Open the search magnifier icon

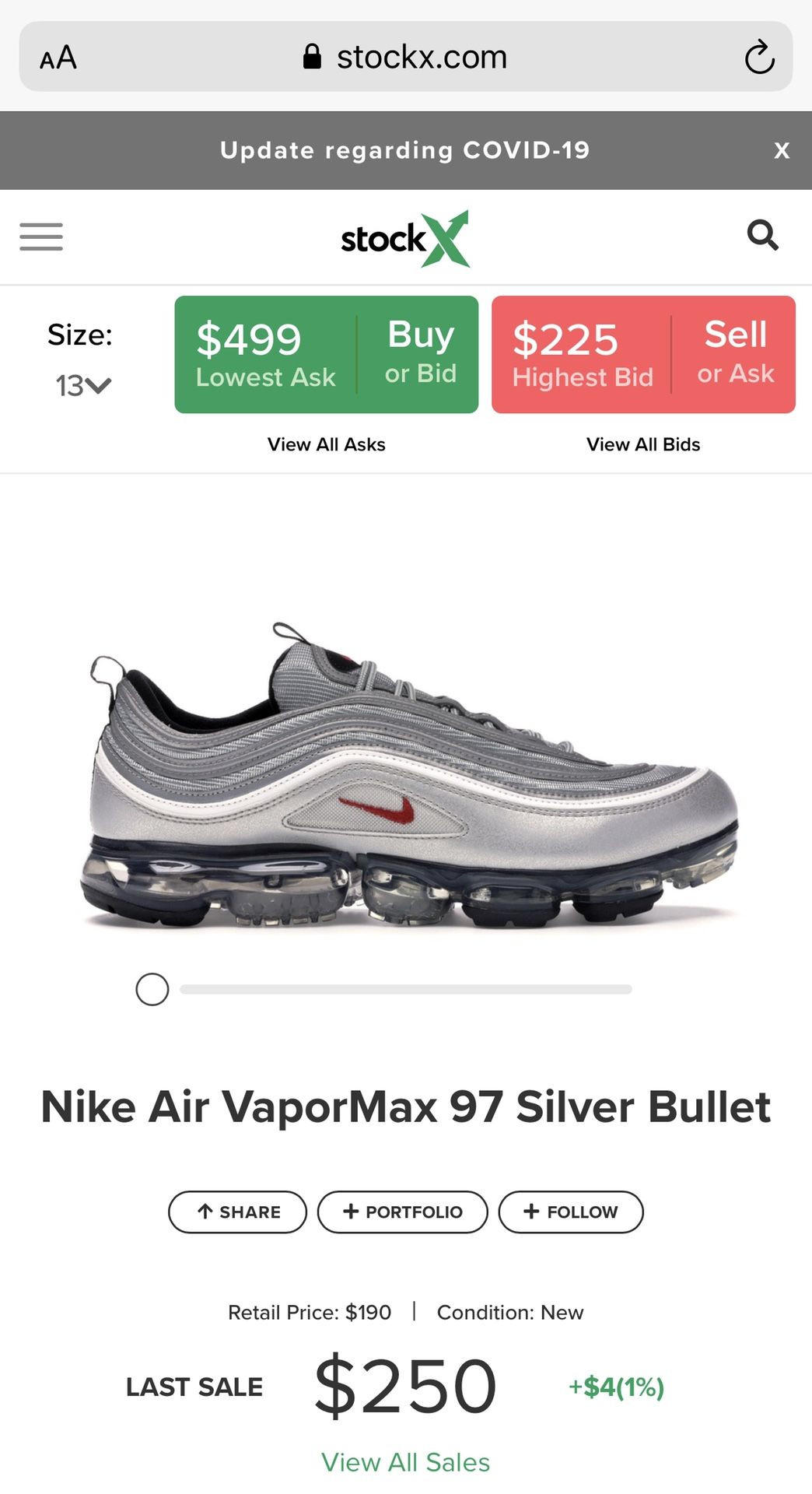click(762, 235)
